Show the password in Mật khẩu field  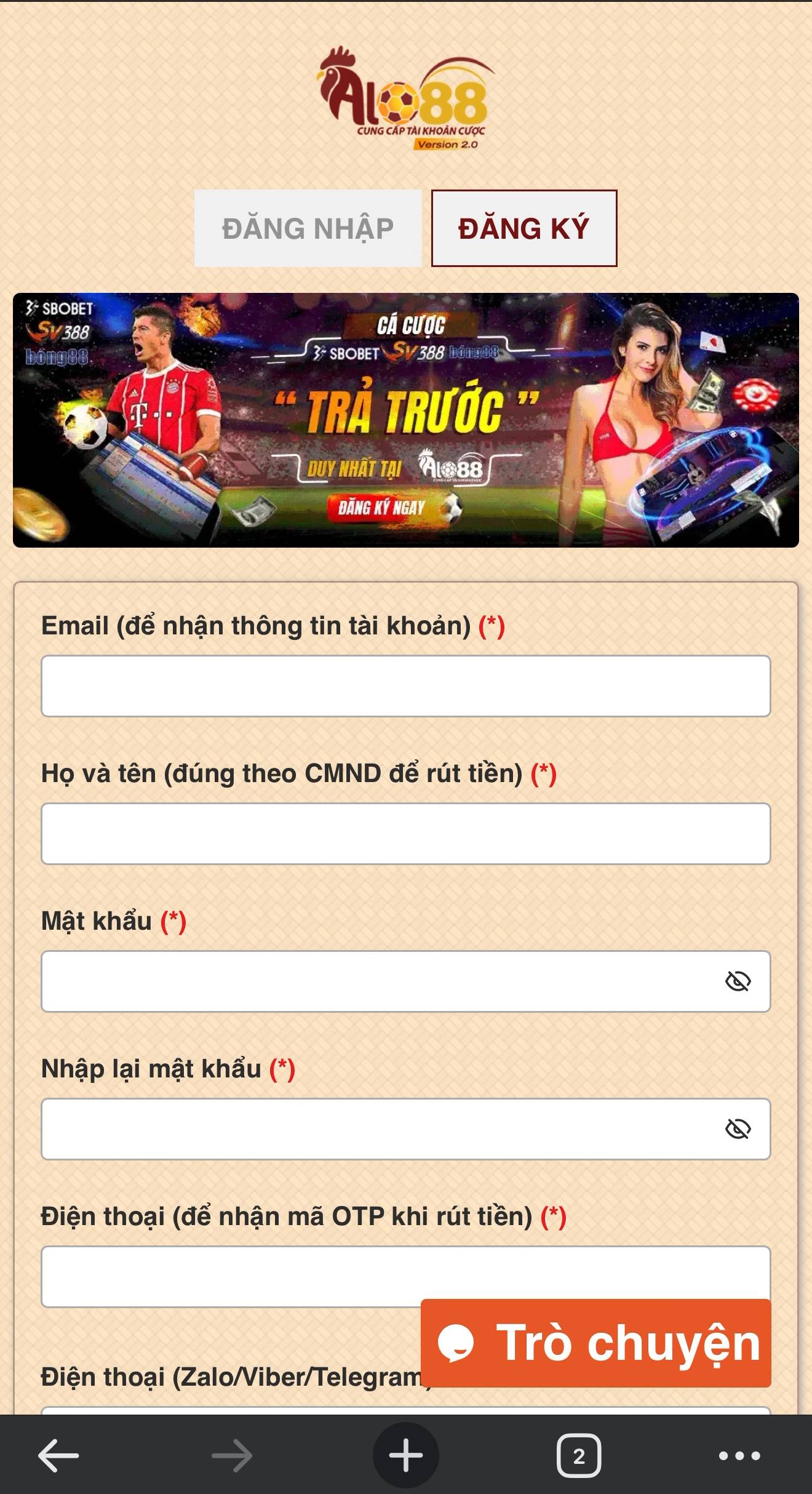(738, 981)
